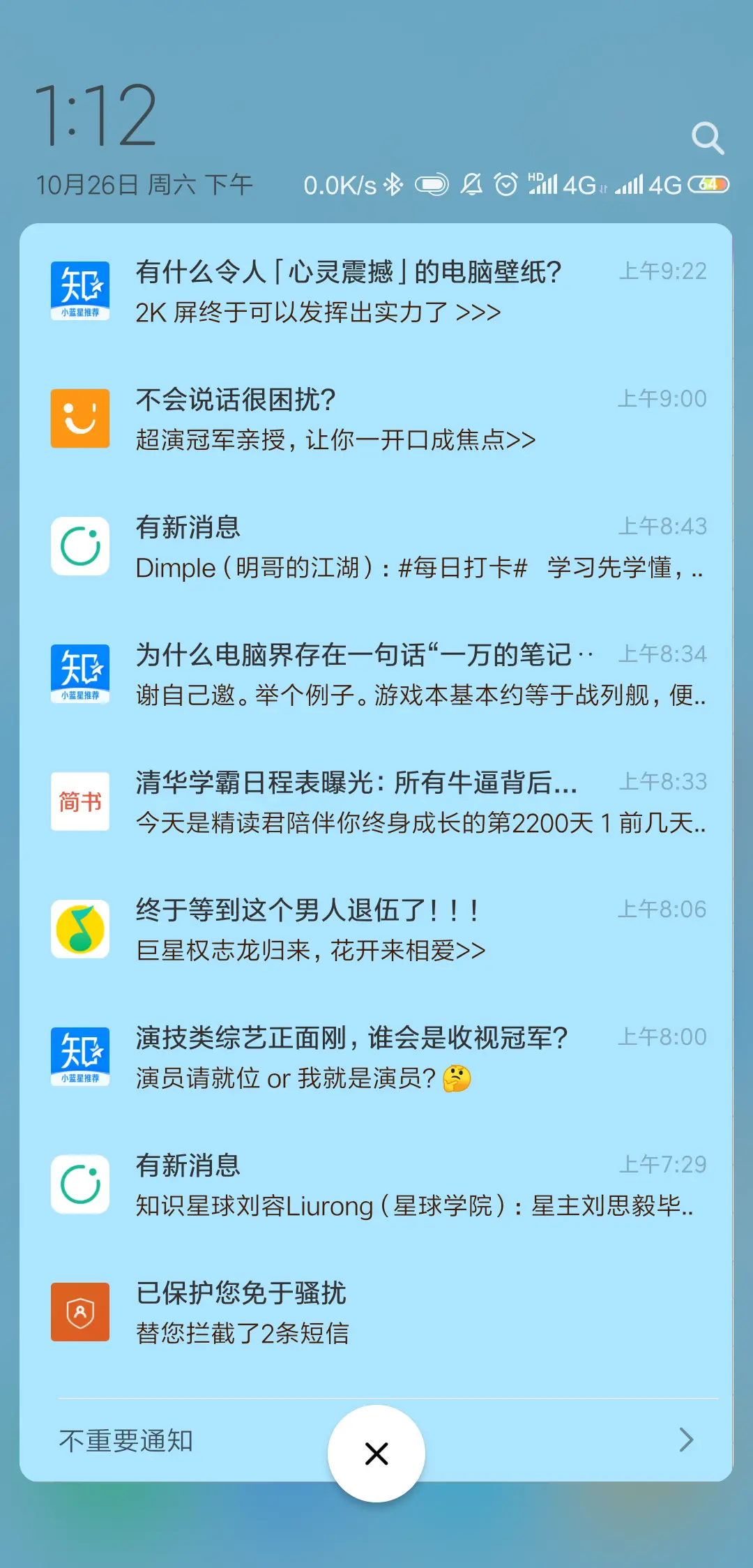753x1568 pixels.
Task: Open the new message from 知识星球刘容Liurong
Action: (376, 1185)
